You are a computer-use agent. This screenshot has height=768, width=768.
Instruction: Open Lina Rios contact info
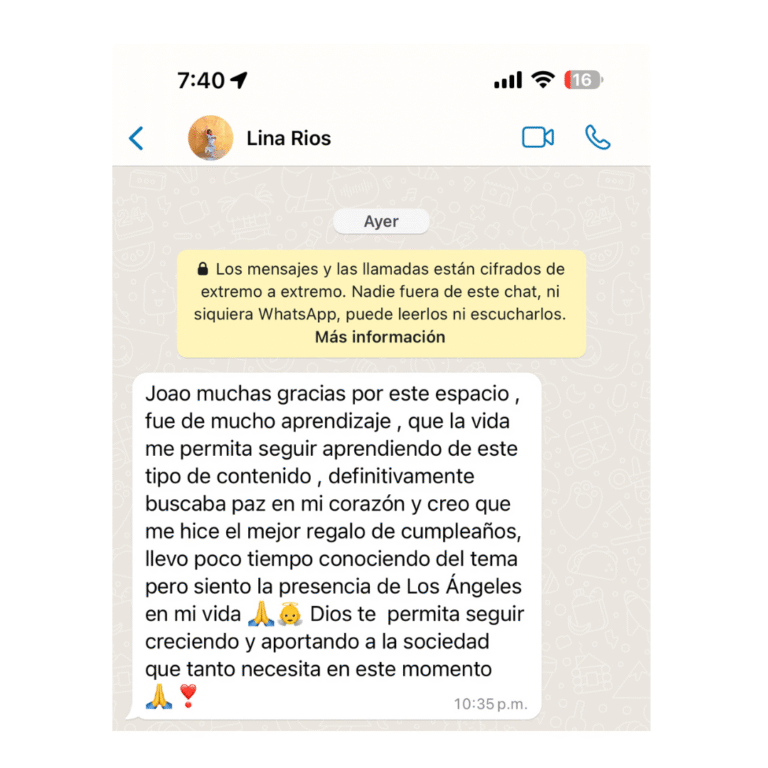click(288, 138)
